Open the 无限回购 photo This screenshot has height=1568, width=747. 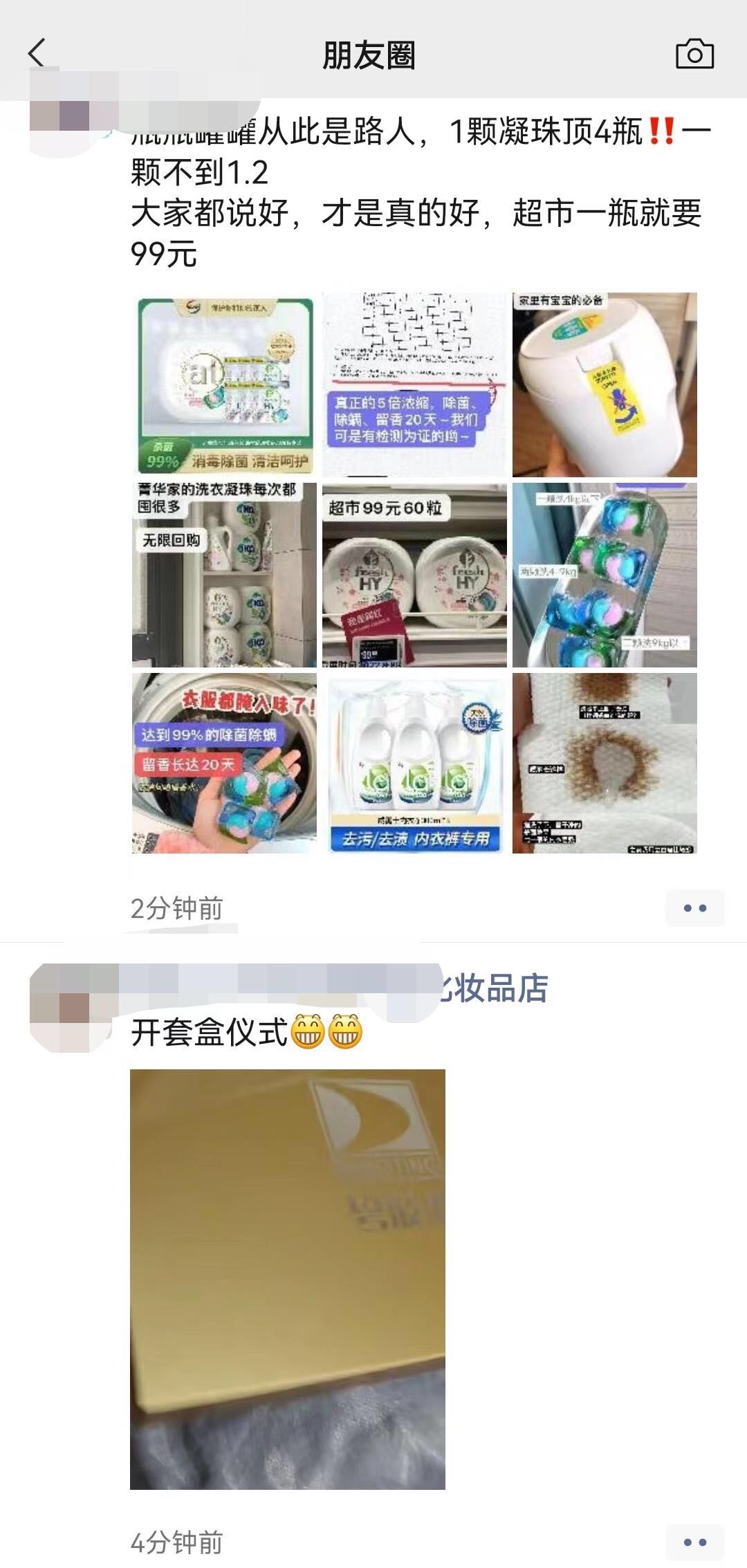[x=224, y=575]
